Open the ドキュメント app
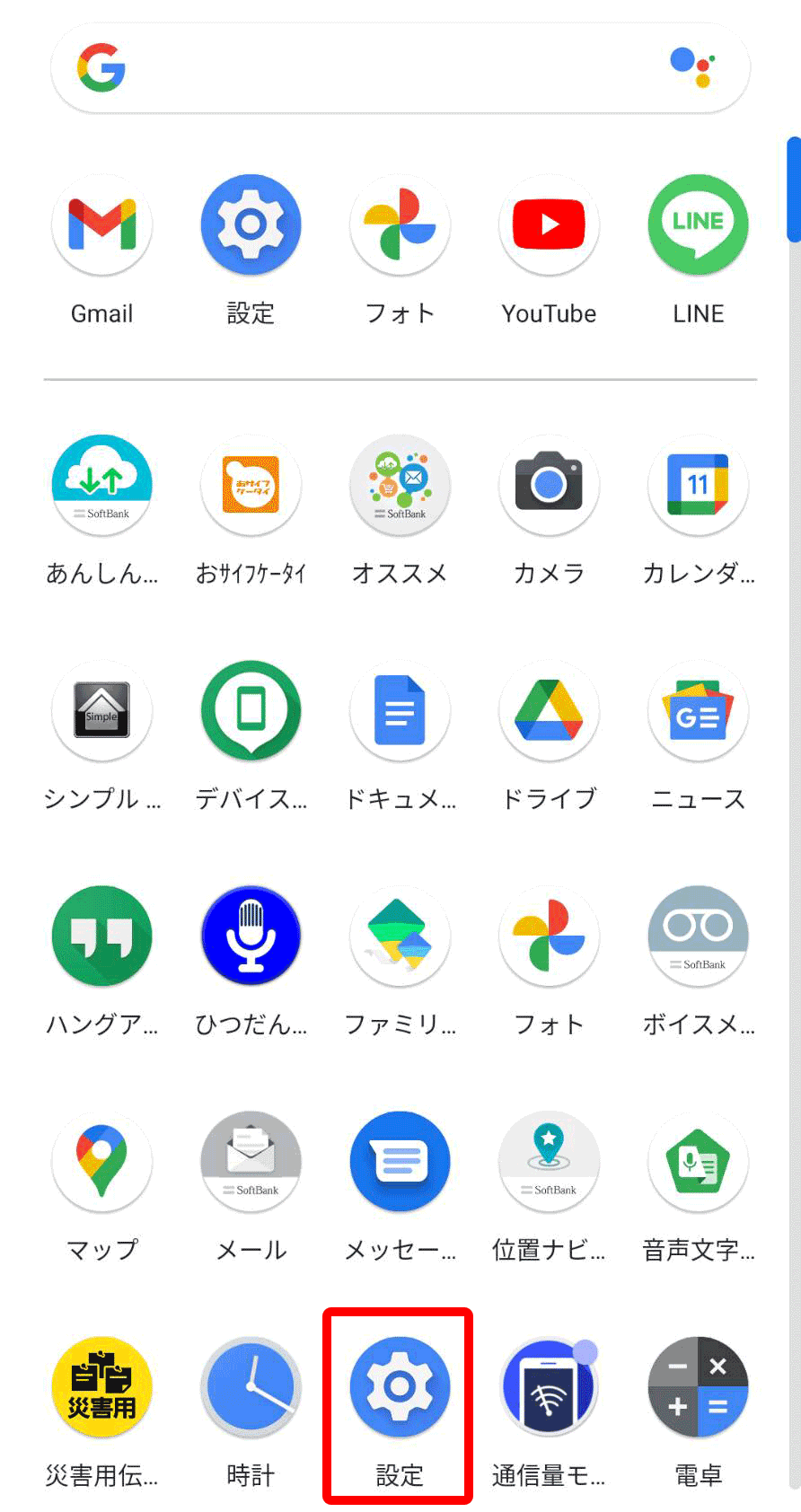The image size is (801, 1512). (x=400, y=711)
